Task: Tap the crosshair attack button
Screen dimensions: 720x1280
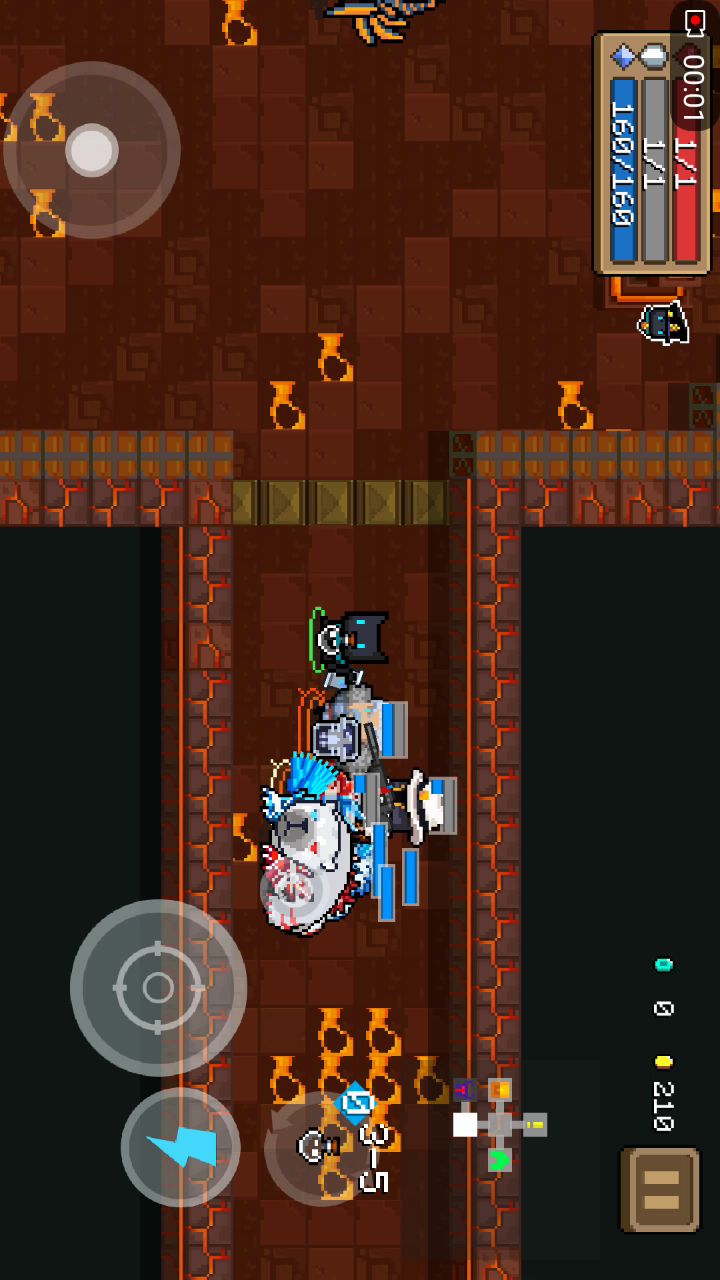Action: pos(158,988)
